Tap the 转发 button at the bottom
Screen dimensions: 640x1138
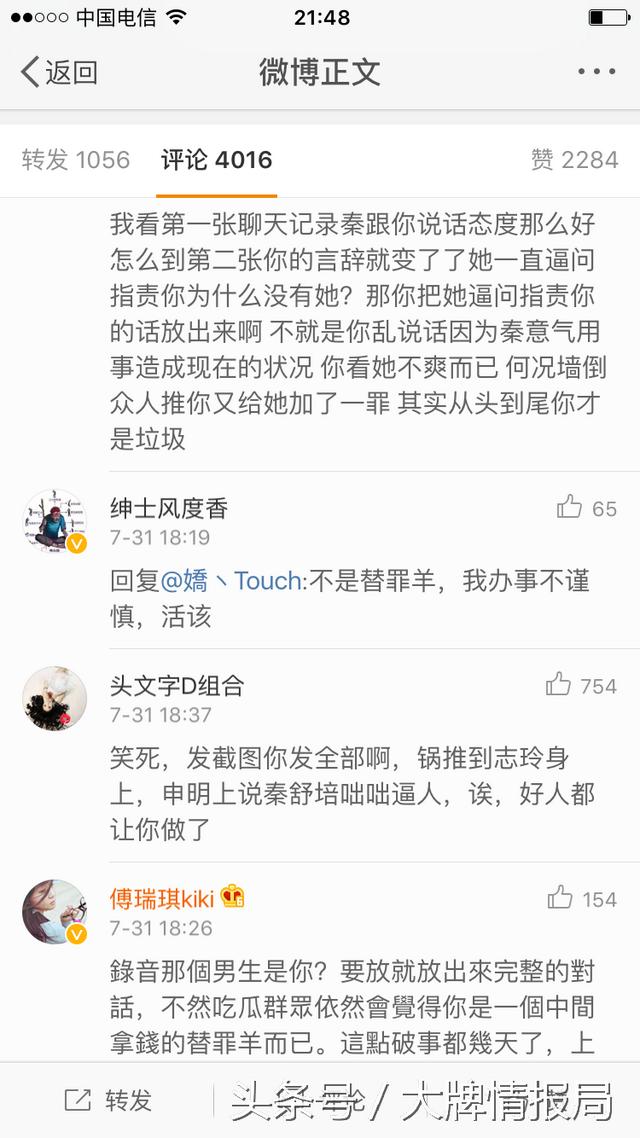click(x=110, y=1101)
